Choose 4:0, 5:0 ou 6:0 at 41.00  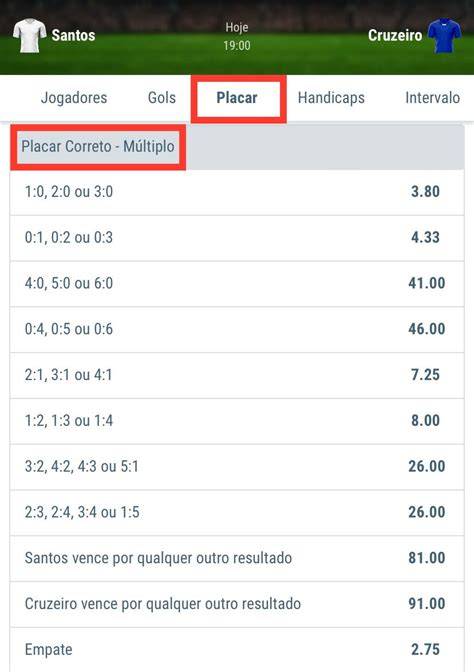coord(237,284)
